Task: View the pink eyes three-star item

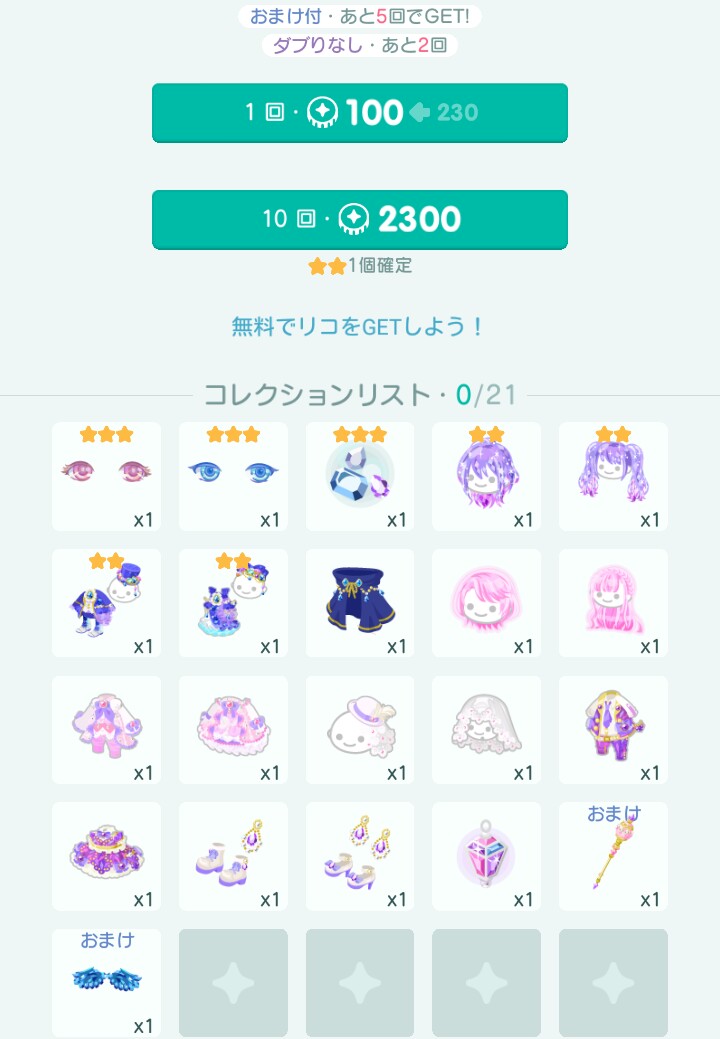Action: (x=107, y=476)
